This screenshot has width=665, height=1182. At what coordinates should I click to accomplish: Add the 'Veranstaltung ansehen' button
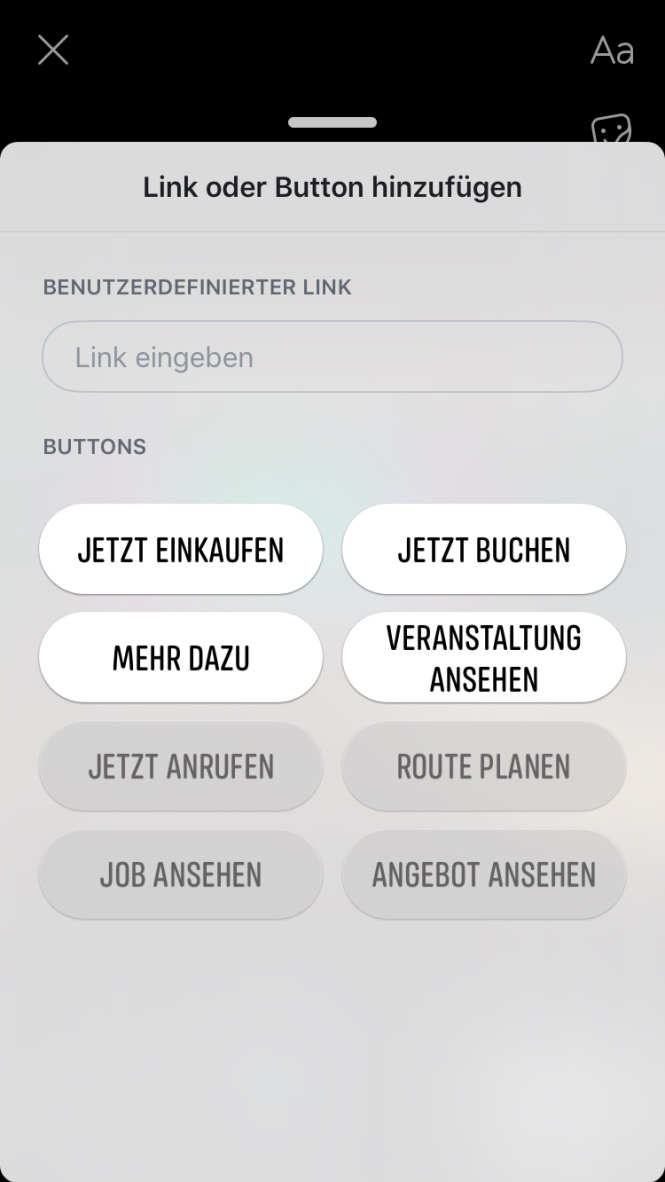click(x=484, y=658)
